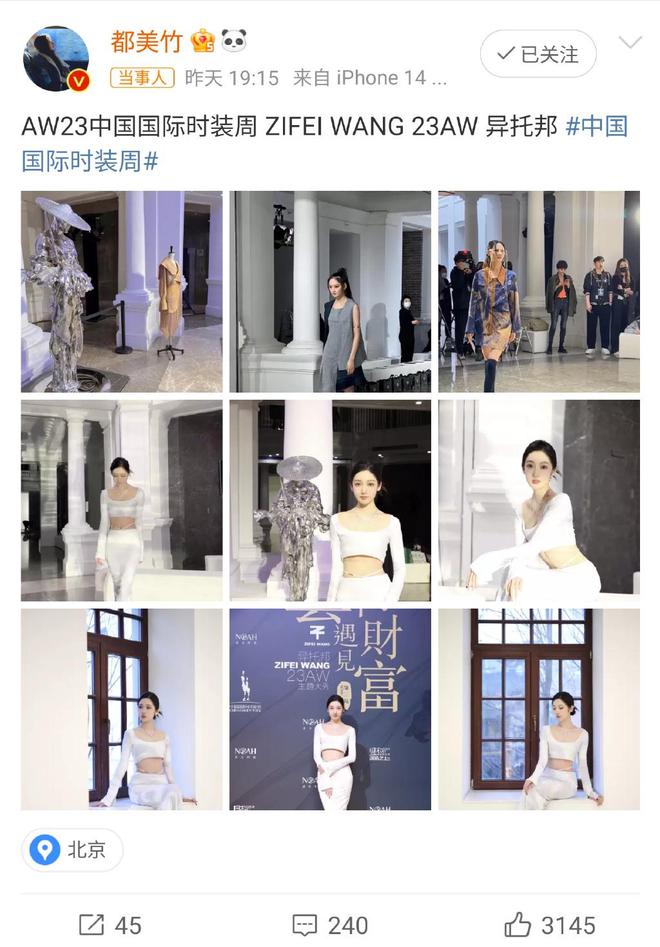View the photo of model in gray dress
This screenshot has height=947, width=660.
(x=330, y=291)
